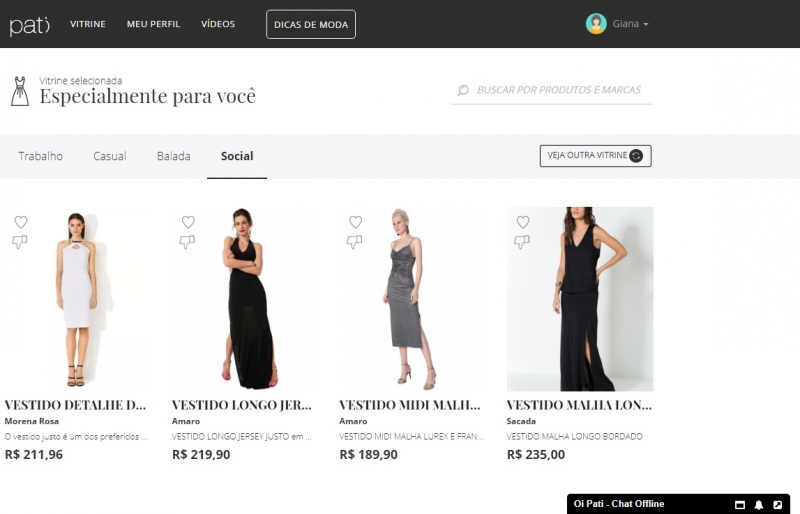
Task: Switch to the Casual tab
Action: [x=110, y=156]
